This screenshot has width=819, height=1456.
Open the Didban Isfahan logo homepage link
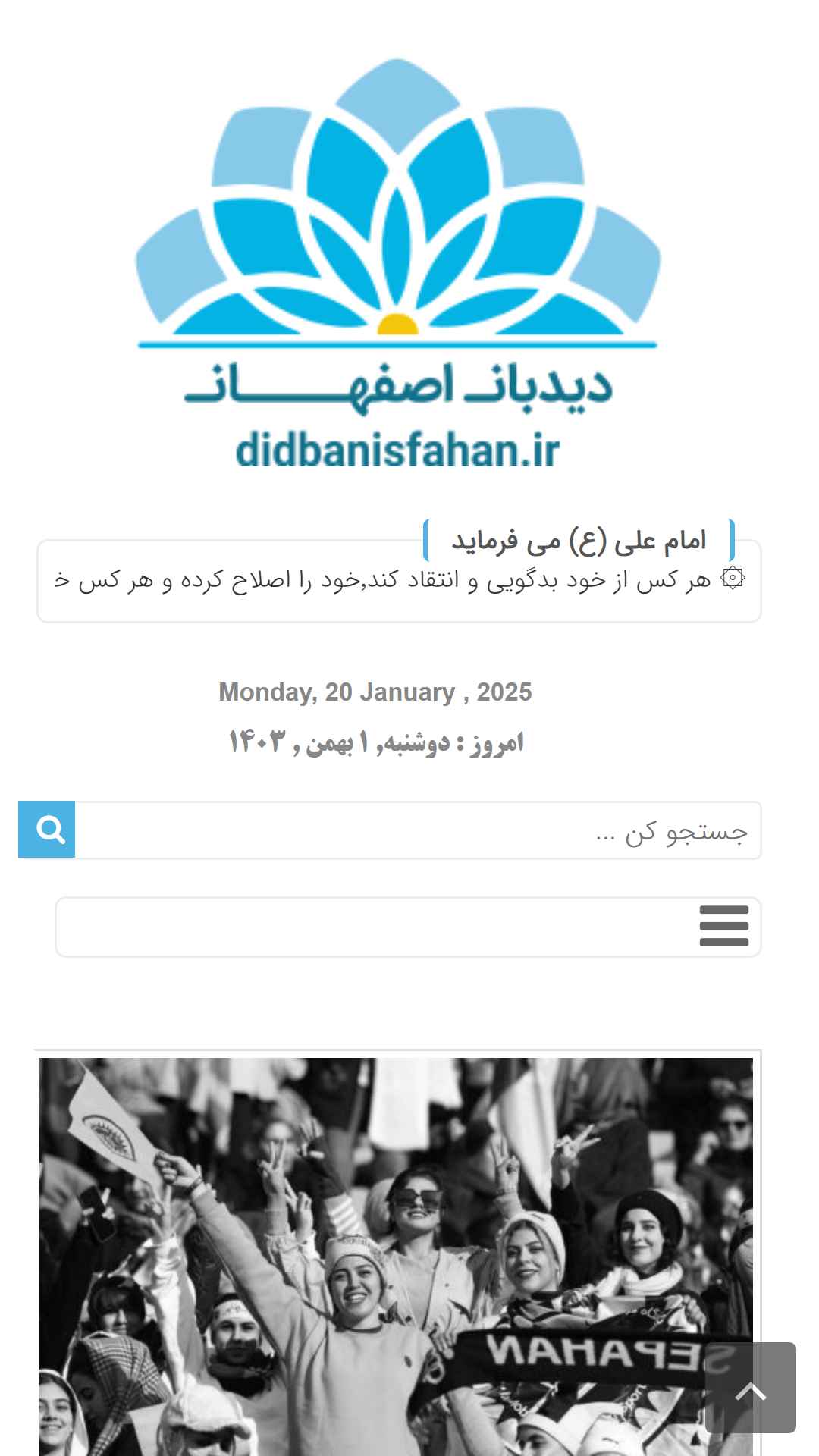[x=398, y=262]
